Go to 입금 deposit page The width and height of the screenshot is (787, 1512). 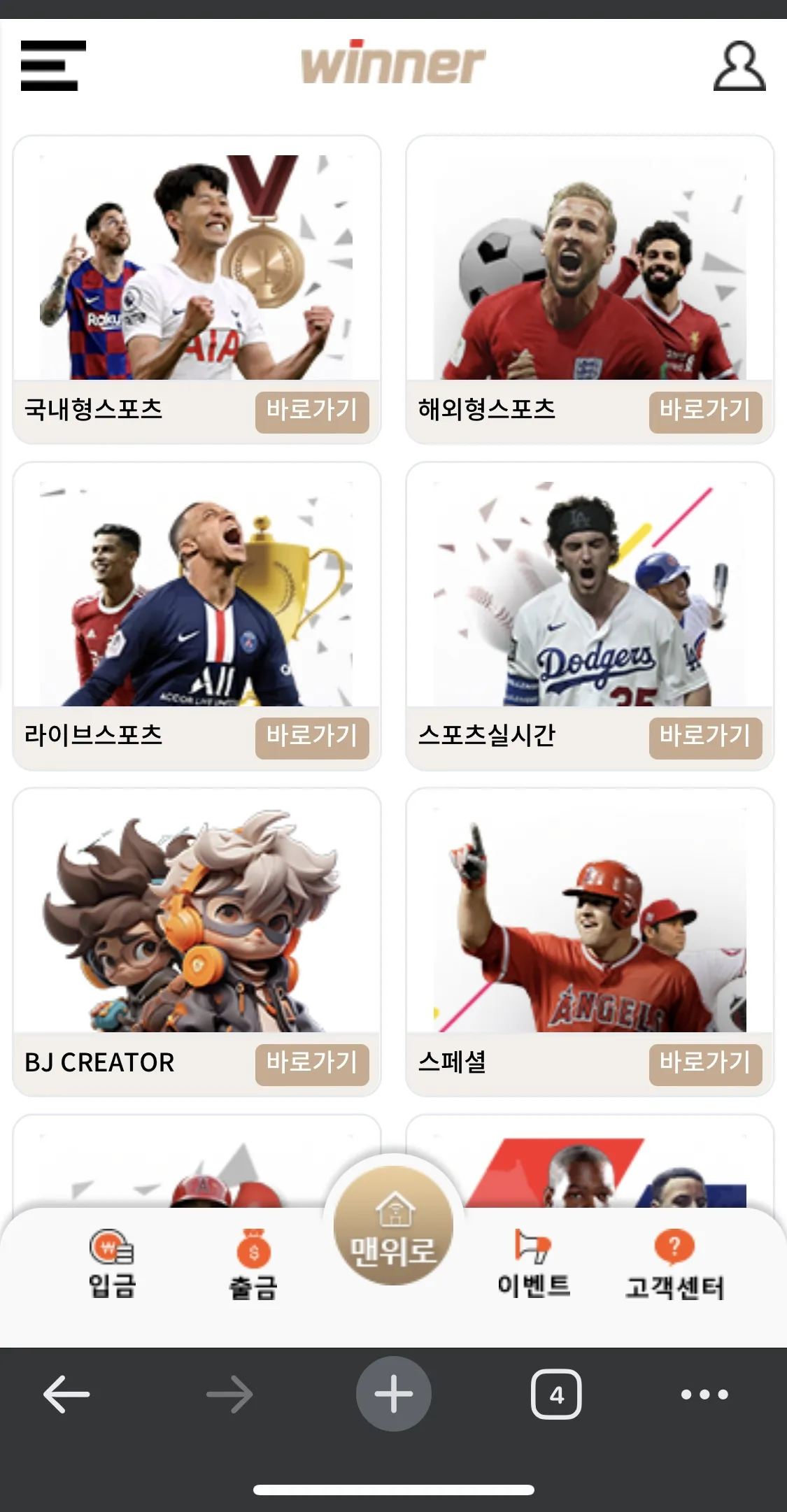pos(112,1264)
